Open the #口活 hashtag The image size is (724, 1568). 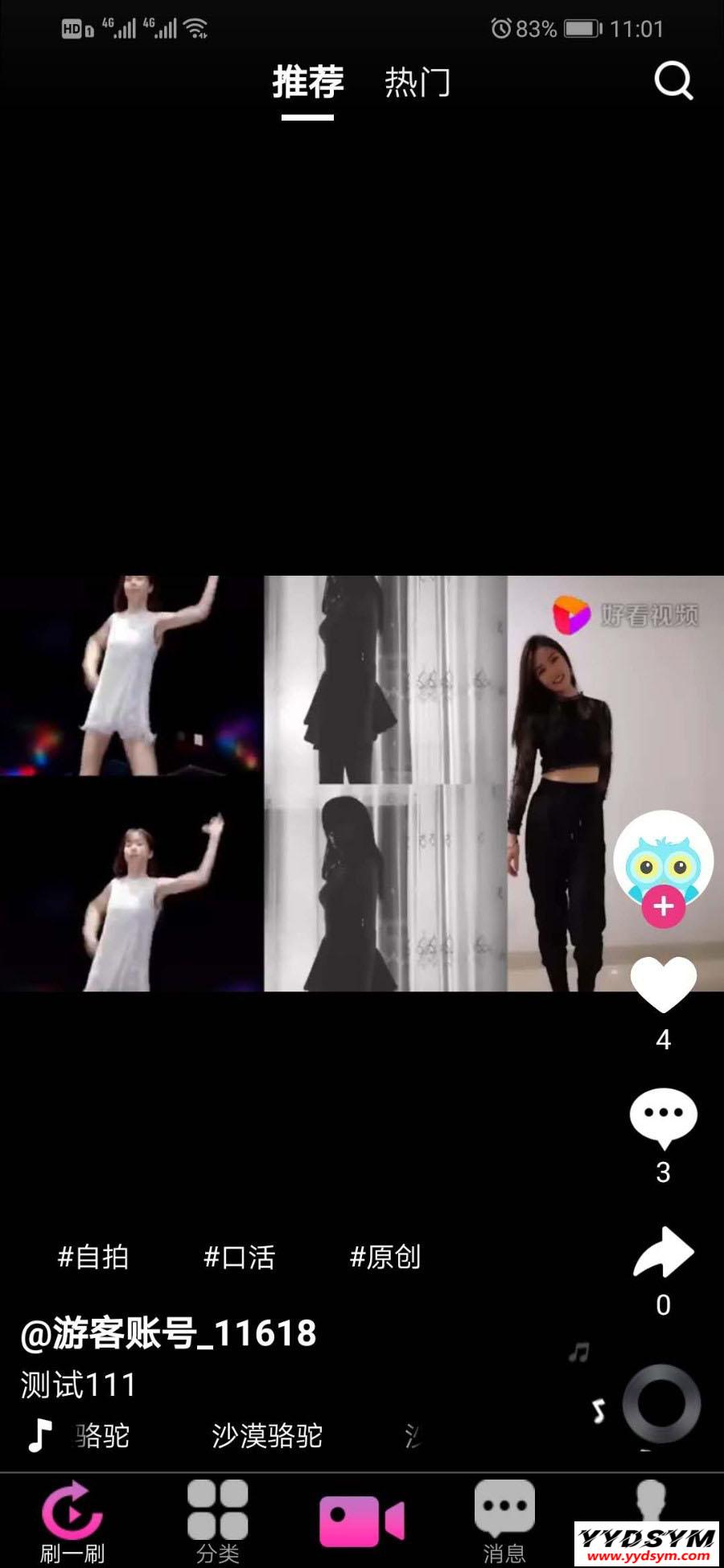point(240,1257)
